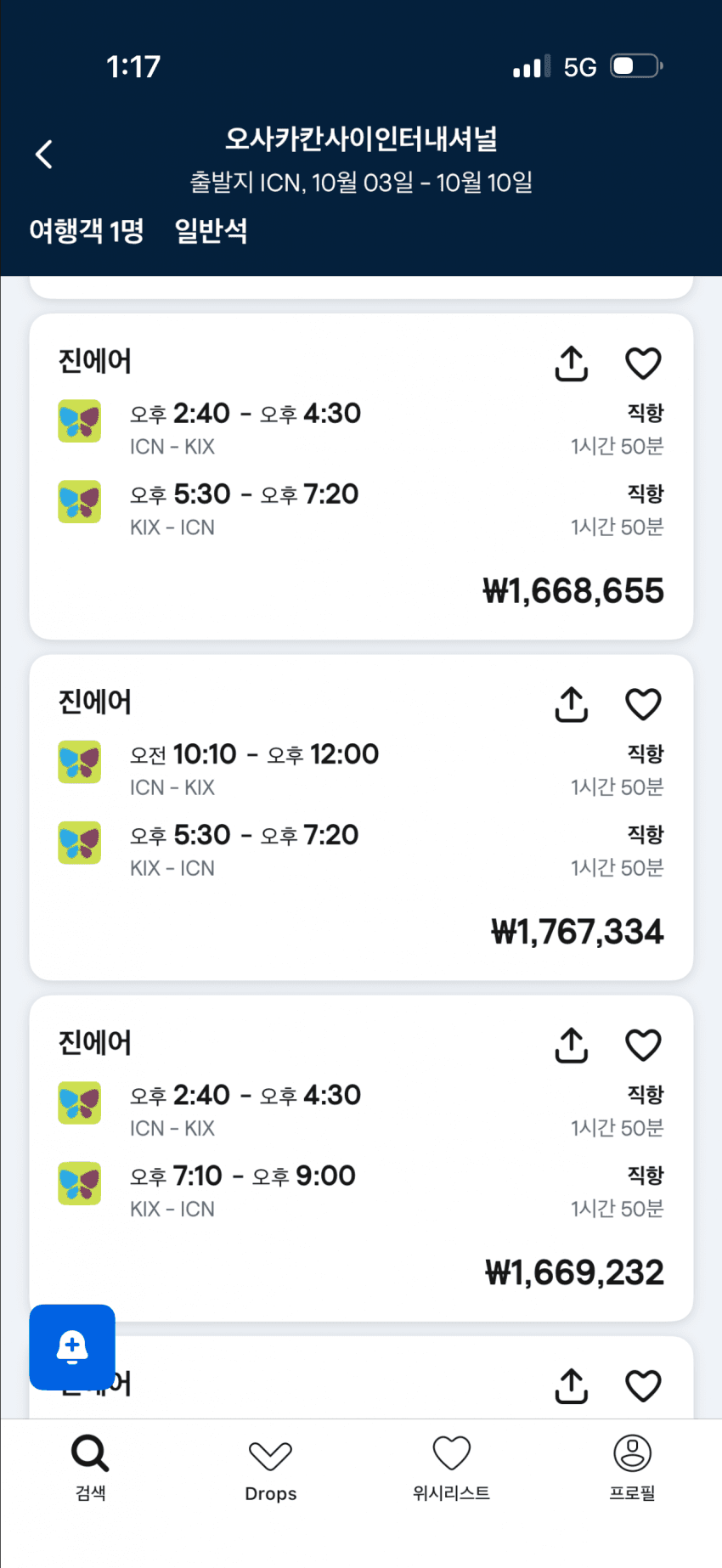The width and height of the screenshot is (722, 1568).
Task: Share the ₩1,669,232 Jin Air flight
Action: pos(572,1045)
